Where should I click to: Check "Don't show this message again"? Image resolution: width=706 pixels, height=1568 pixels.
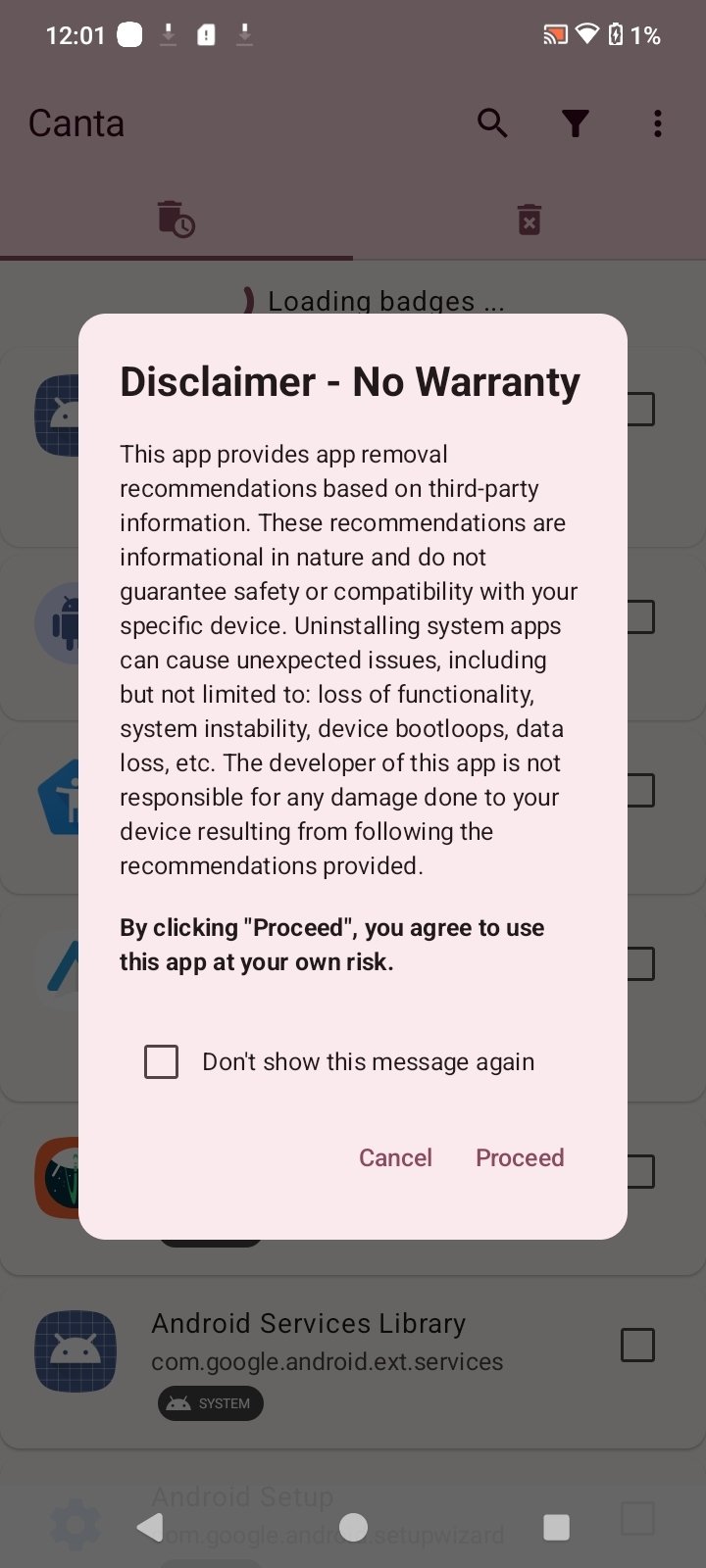point(162,1061)
